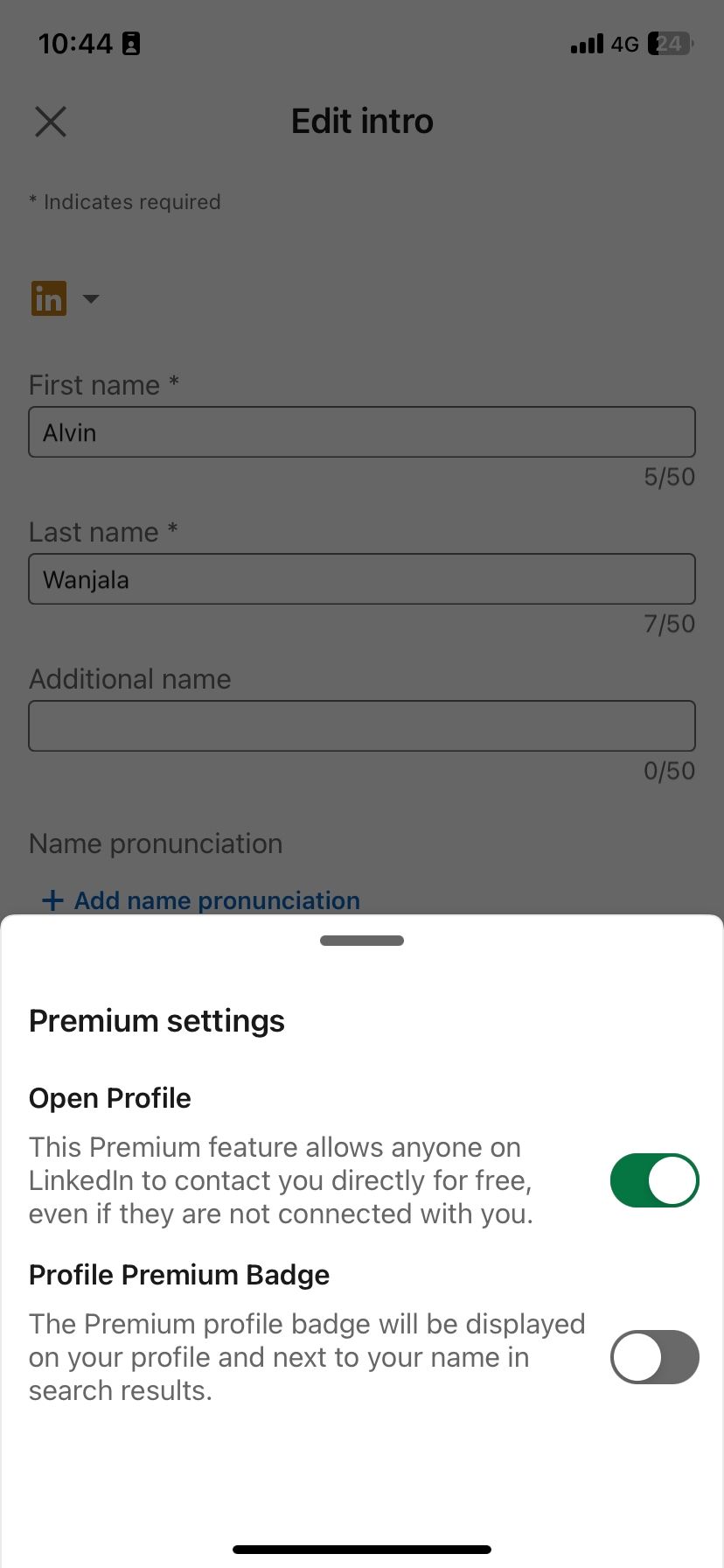Add name pronunciation
724x1568 pixels.
(202, 900)
